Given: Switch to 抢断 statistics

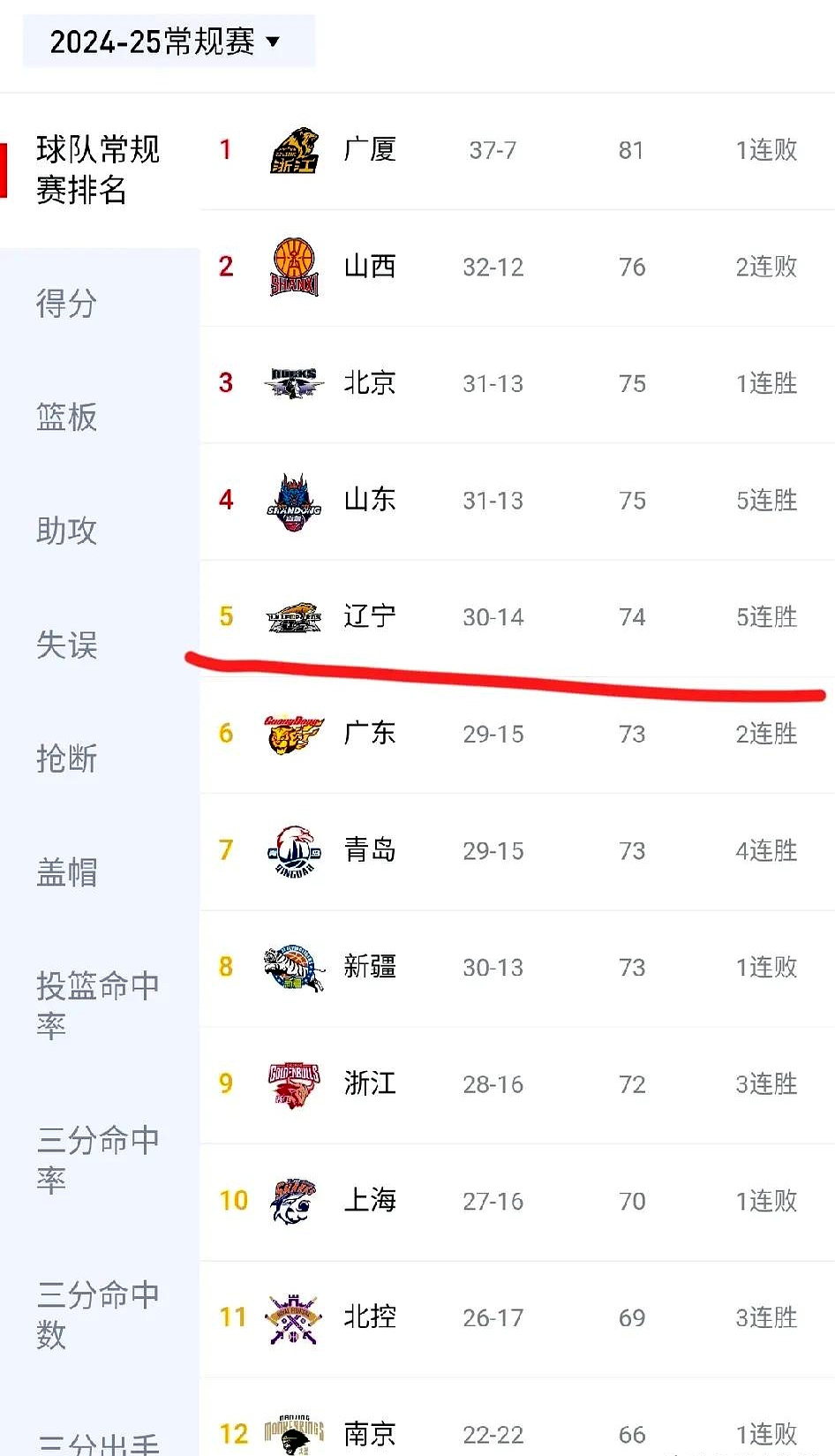Looking at the screenshot, I should point(66,758).
